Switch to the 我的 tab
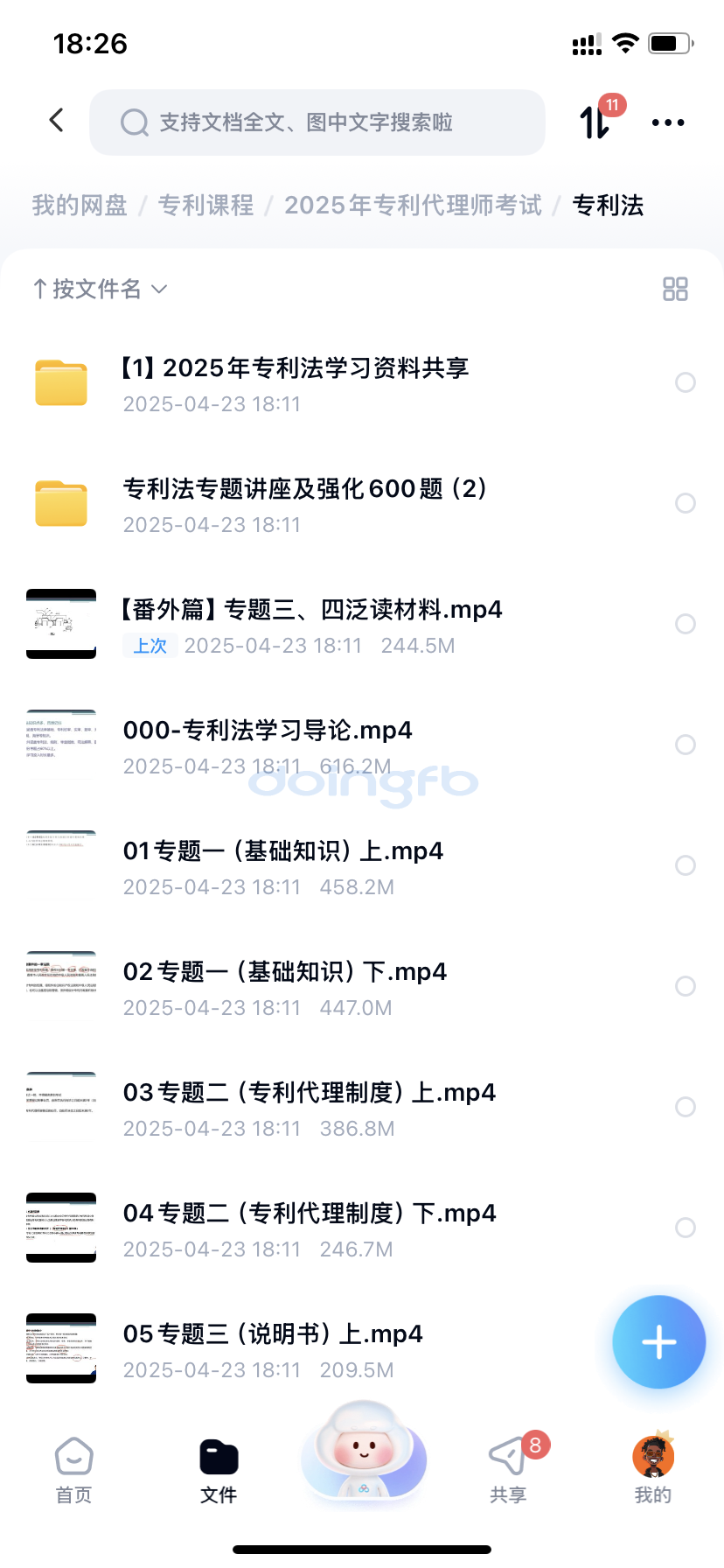The width and height of the screenshot is (724, 1568). click(x=652, y=1470)
